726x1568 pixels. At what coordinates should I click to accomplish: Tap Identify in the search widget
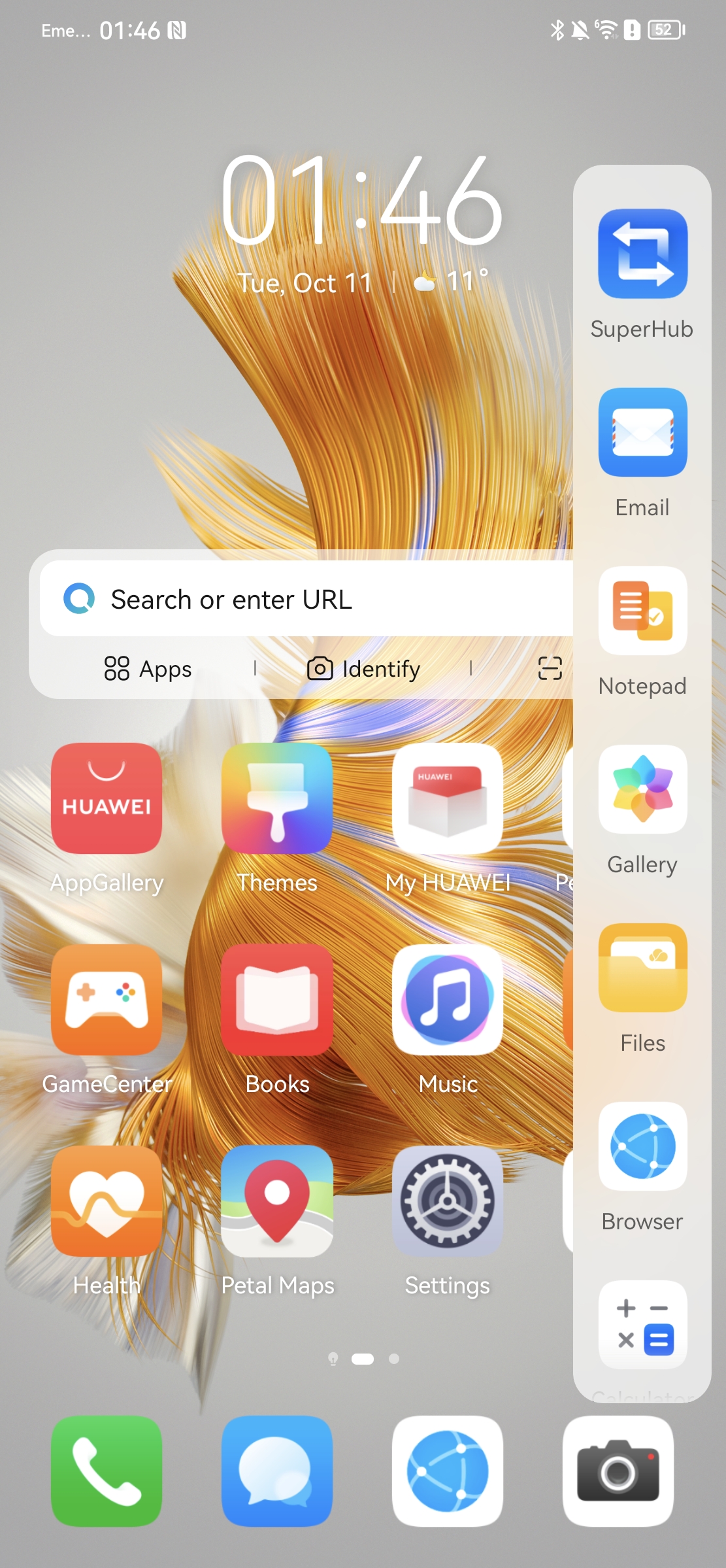pyautogui.click(x=363, y=668)
